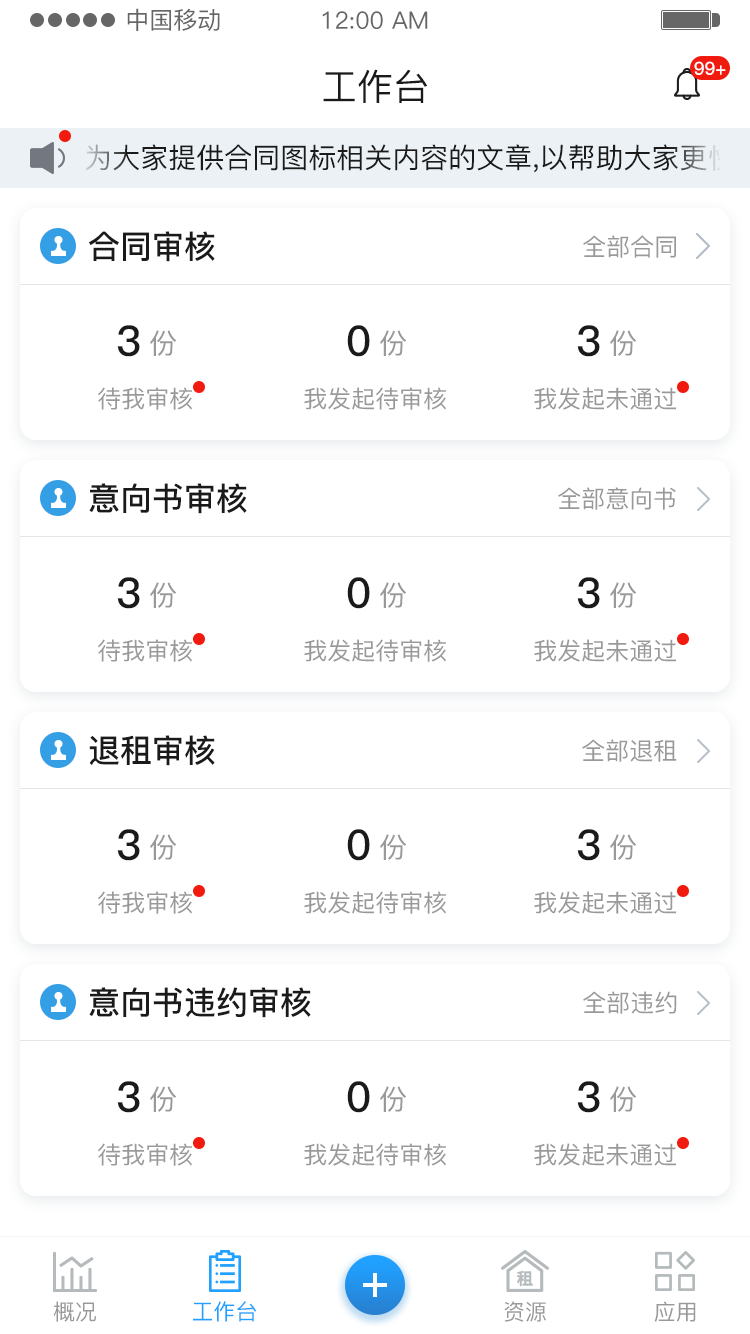Open 全部退租 list
This screenshot has width=750, height=1334.
(x=647, y=751)
